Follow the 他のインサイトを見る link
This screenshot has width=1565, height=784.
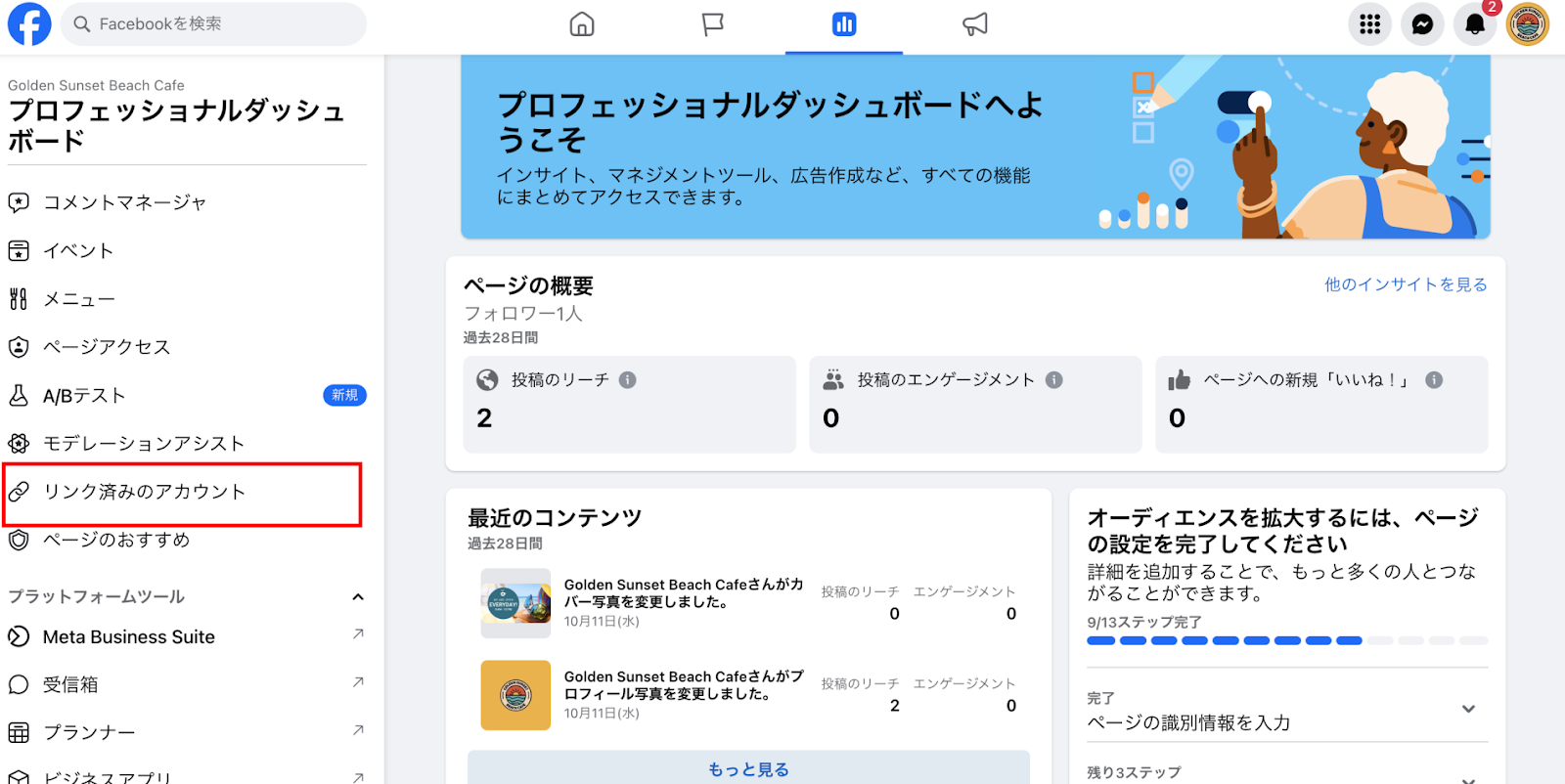point(1406,284)
